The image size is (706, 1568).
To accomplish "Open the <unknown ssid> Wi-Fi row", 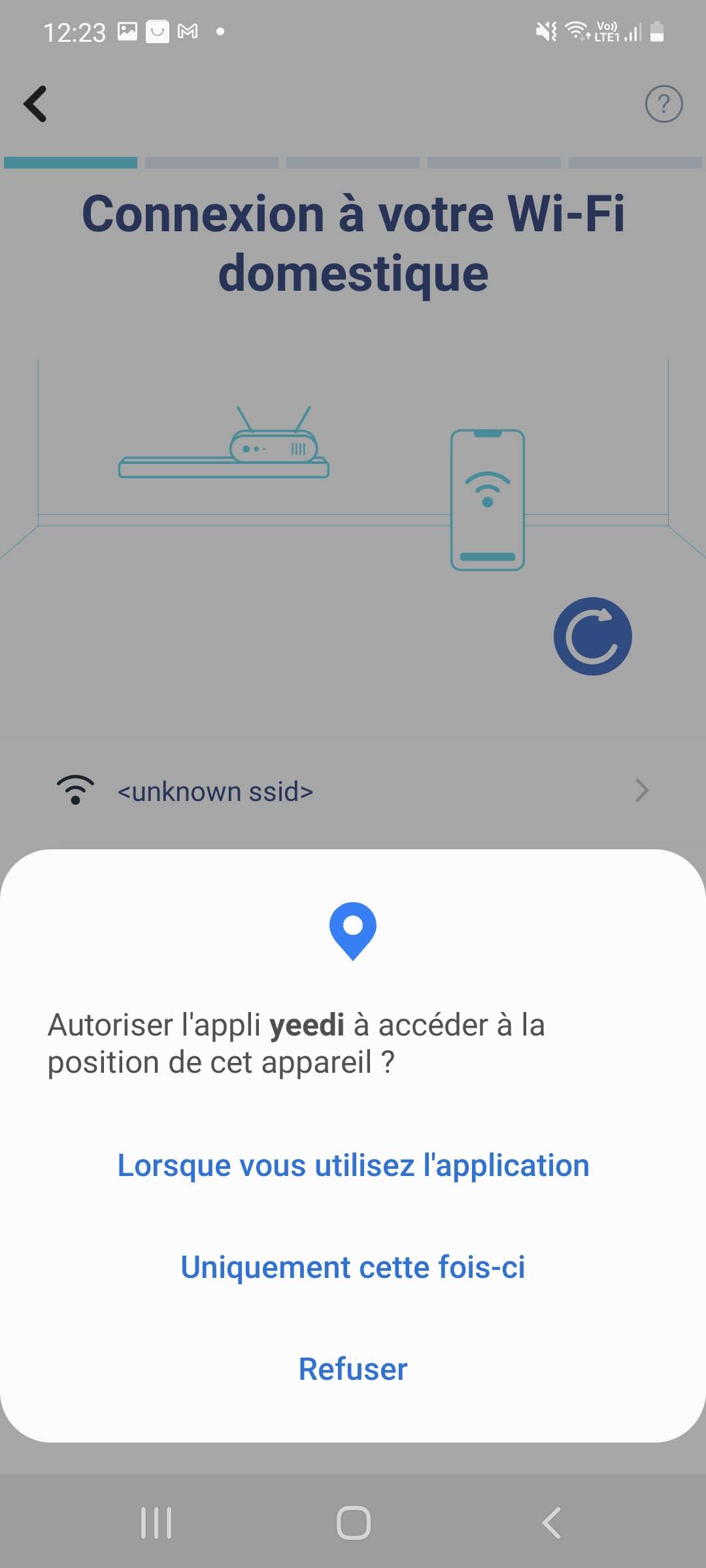I will (353, 791).
